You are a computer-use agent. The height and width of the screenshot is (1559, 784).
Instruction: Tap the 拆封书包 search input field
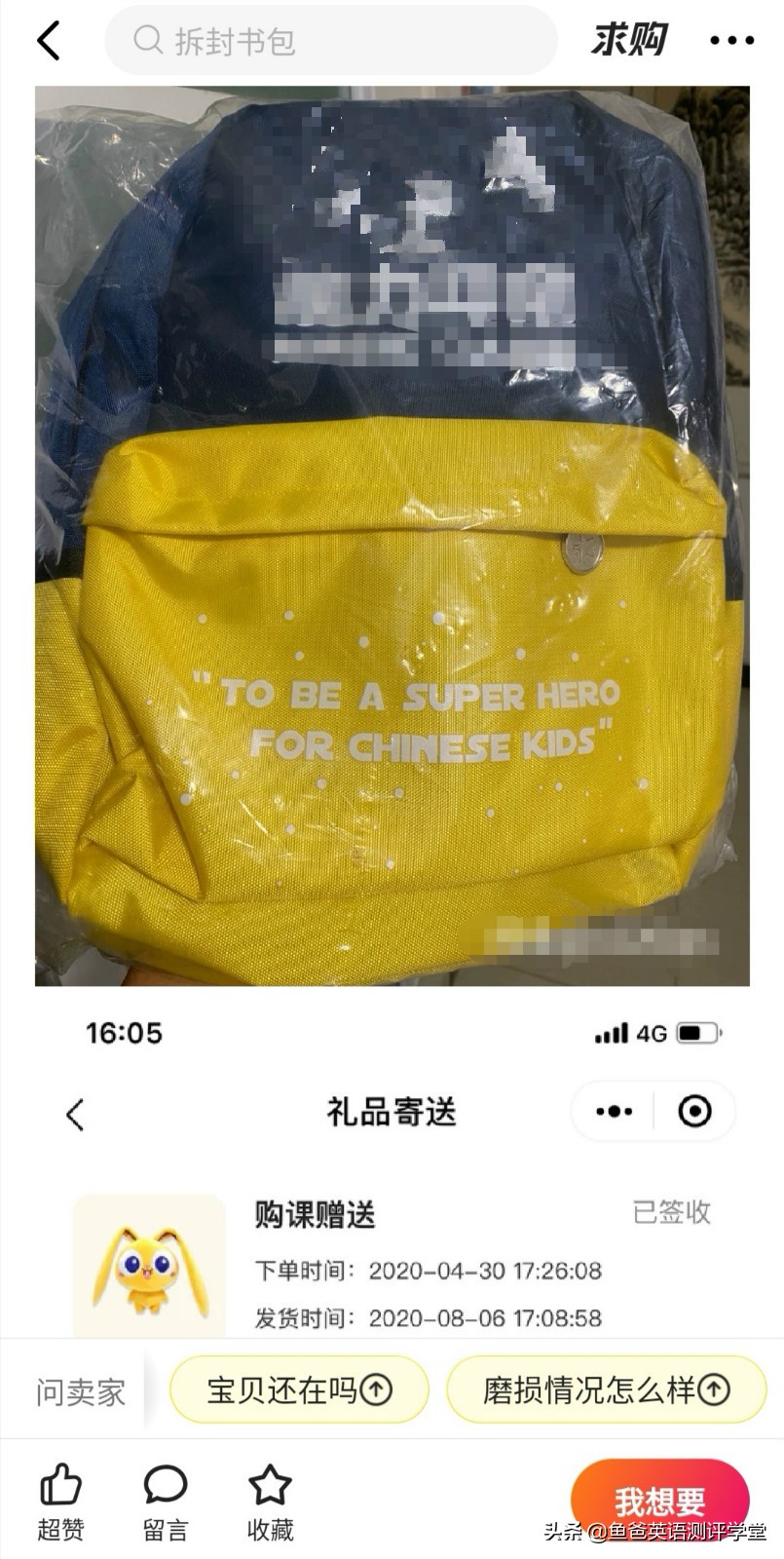[x=329, y=41]
